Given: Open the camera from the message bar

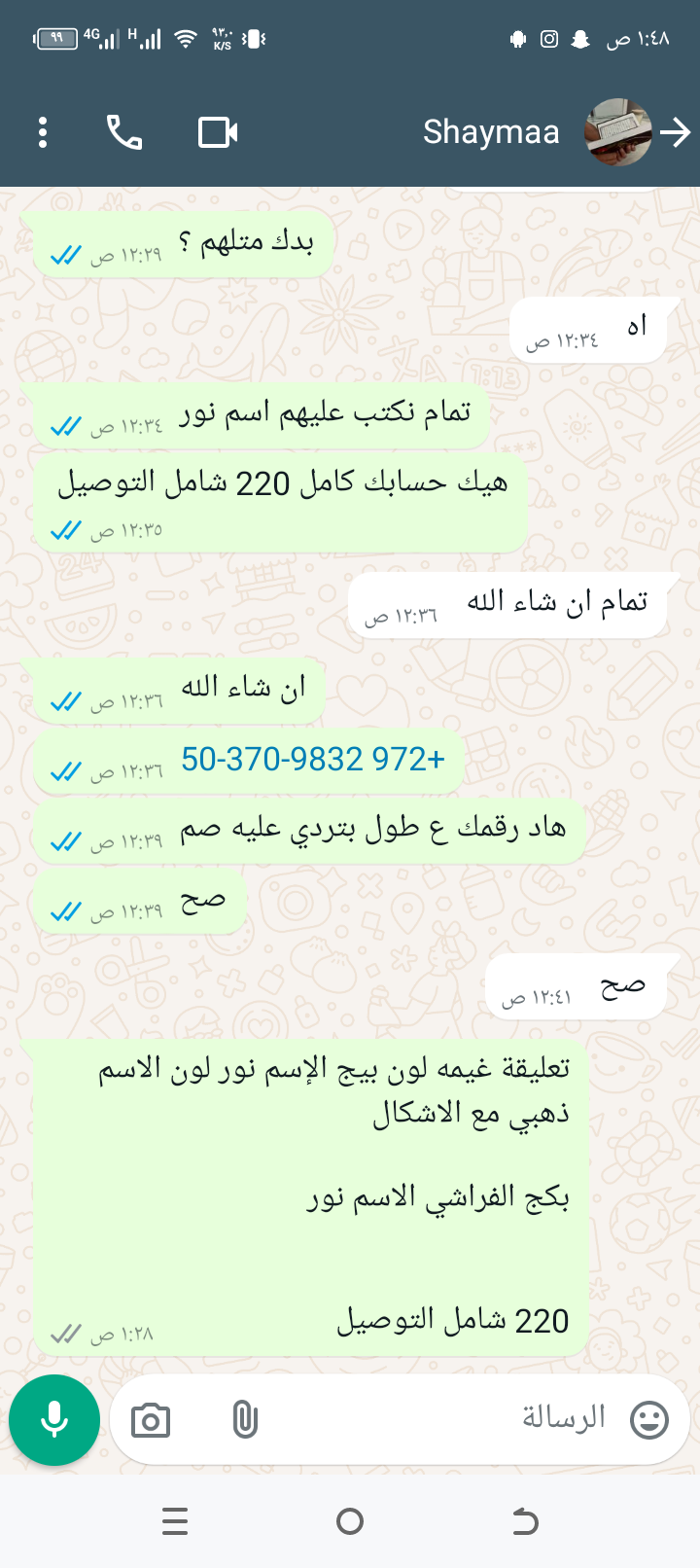Looking at the screenshot, I should pyautogui.click(x=151, y=1420).
